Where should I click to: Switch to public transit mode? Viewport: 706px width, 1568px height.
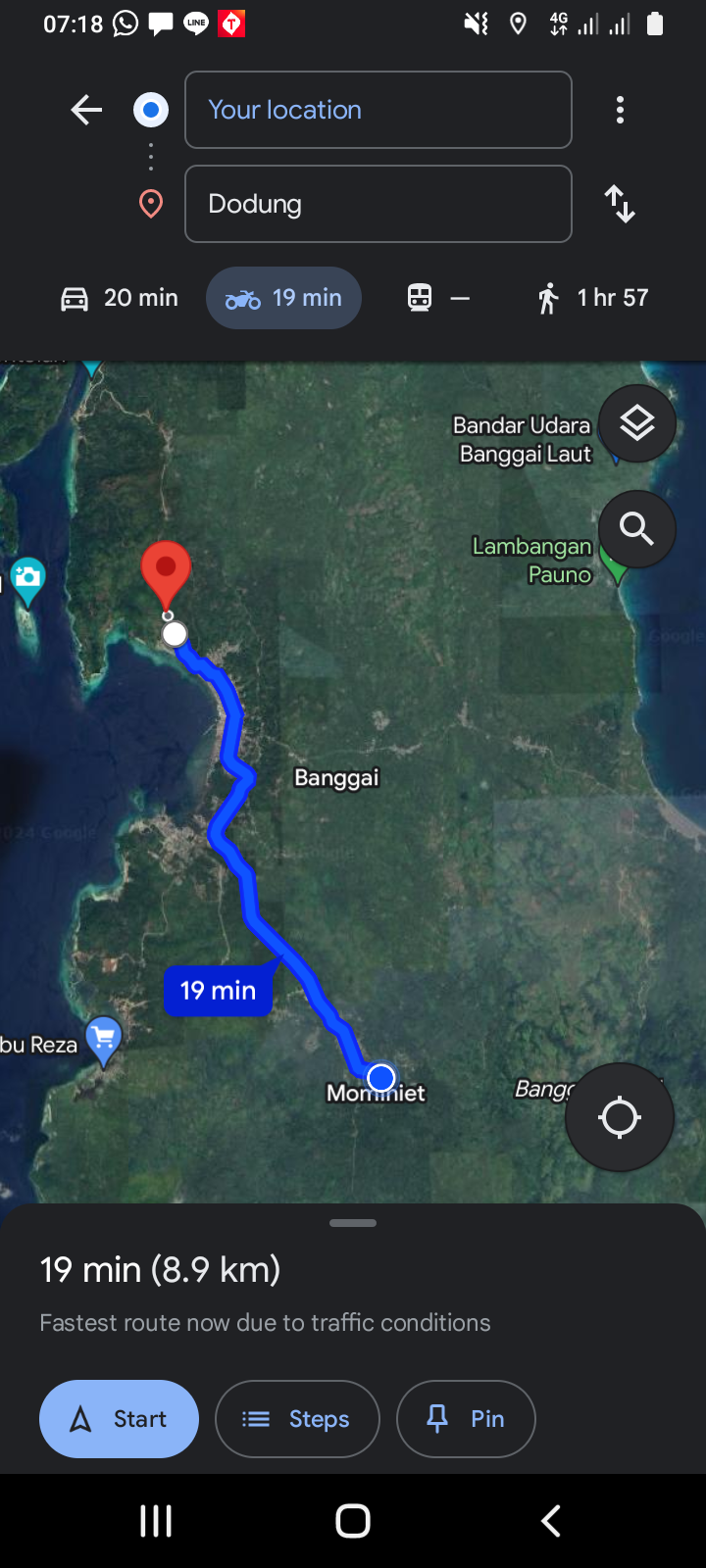438,298
